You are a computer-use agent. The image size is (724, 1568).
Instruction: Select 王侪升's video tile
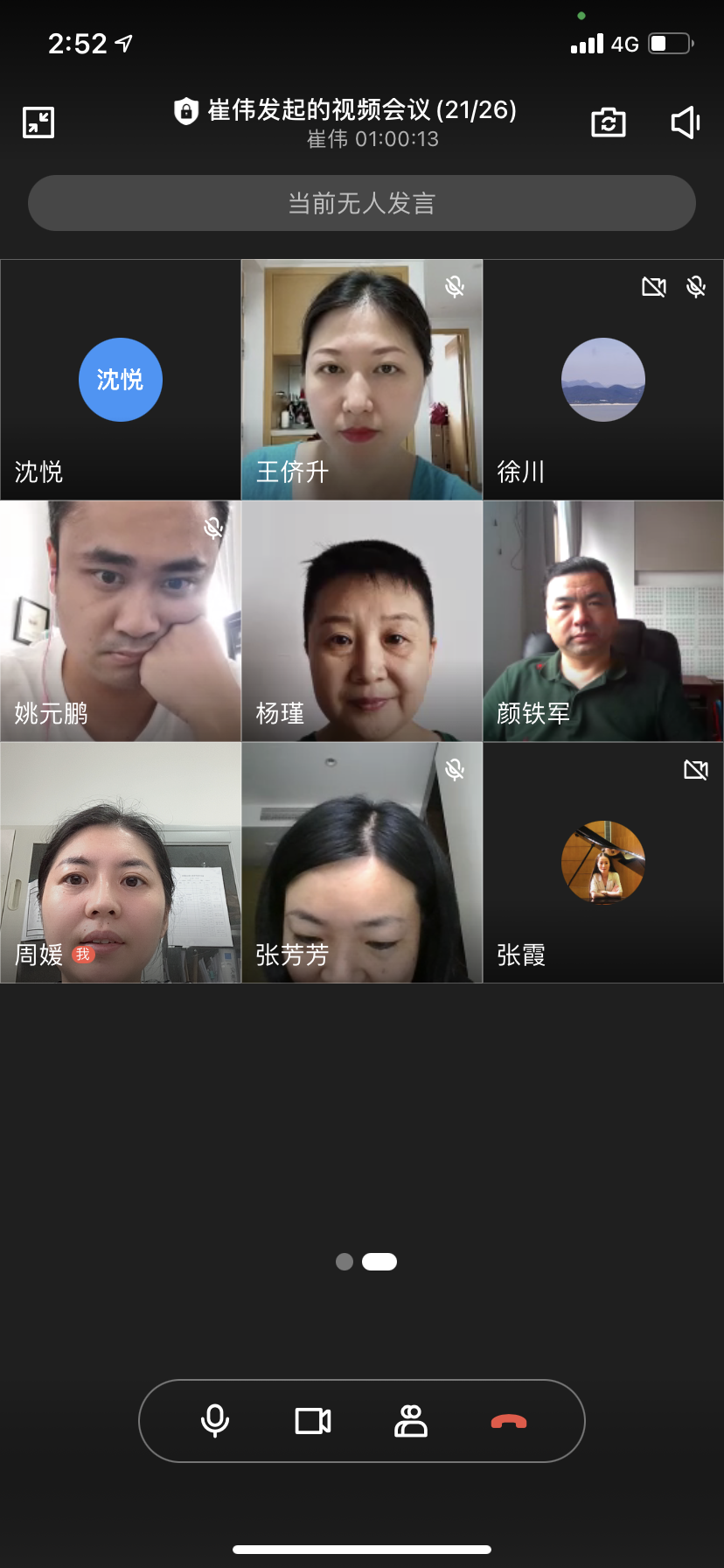[362, 380]
